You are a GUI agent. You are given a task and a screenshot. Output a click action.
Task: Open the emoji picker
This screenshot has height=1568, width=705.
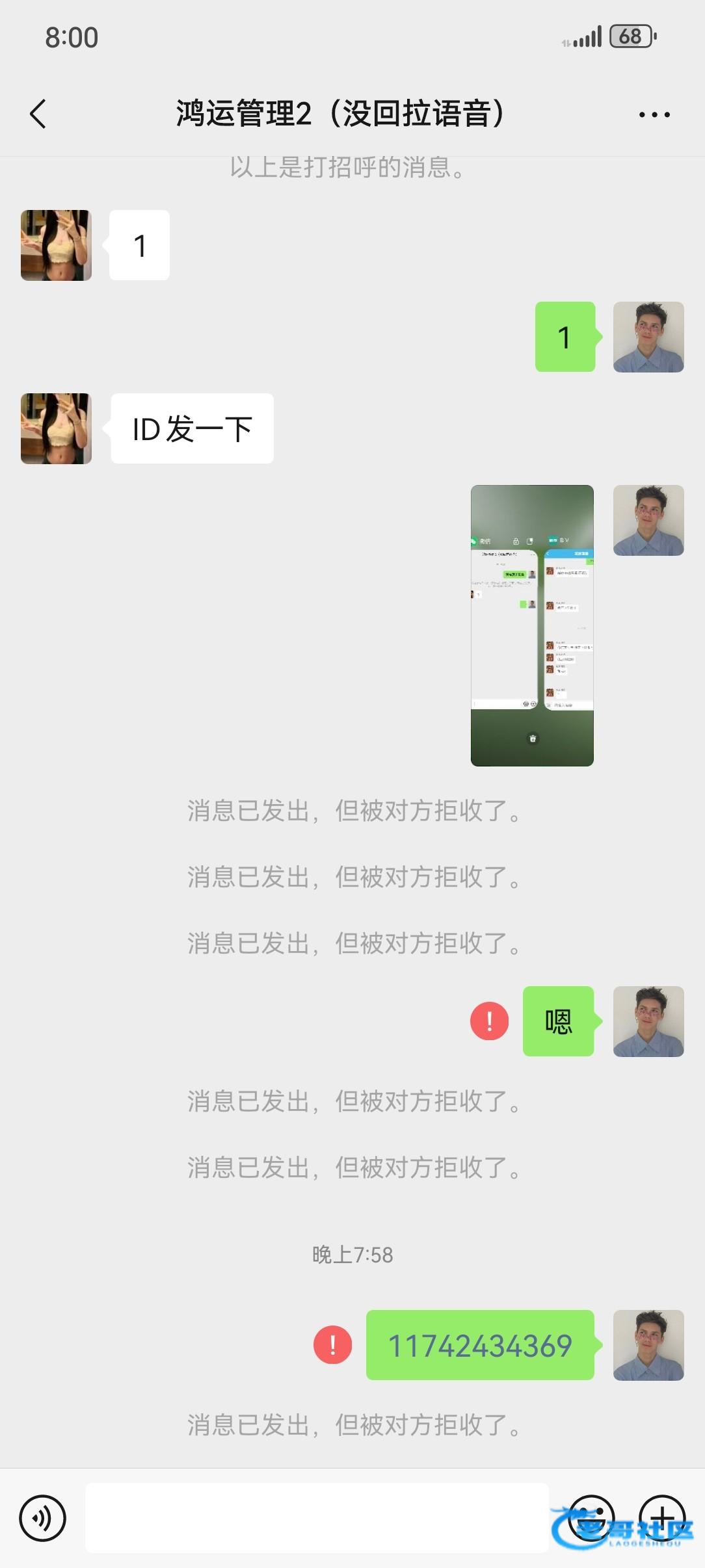coord(591,1518)
